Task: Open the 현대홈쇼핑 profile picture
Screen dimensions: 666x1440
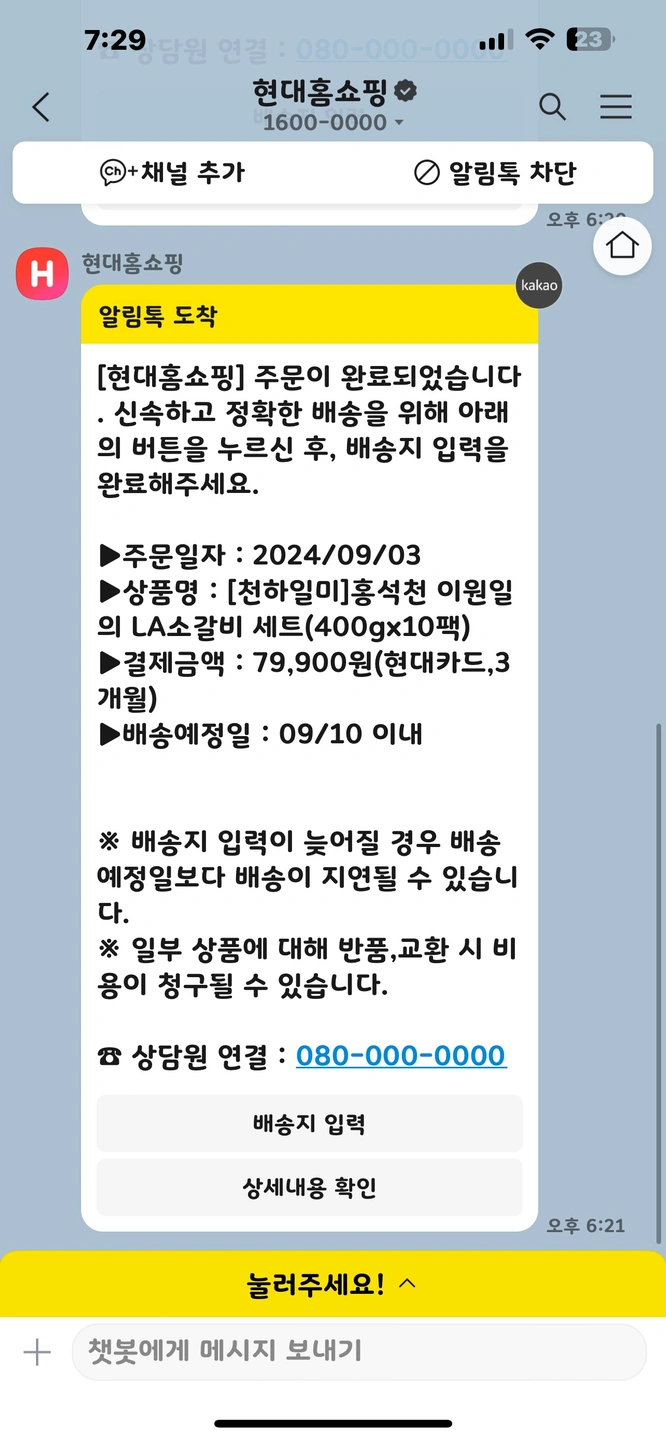Action: point(42,273)
